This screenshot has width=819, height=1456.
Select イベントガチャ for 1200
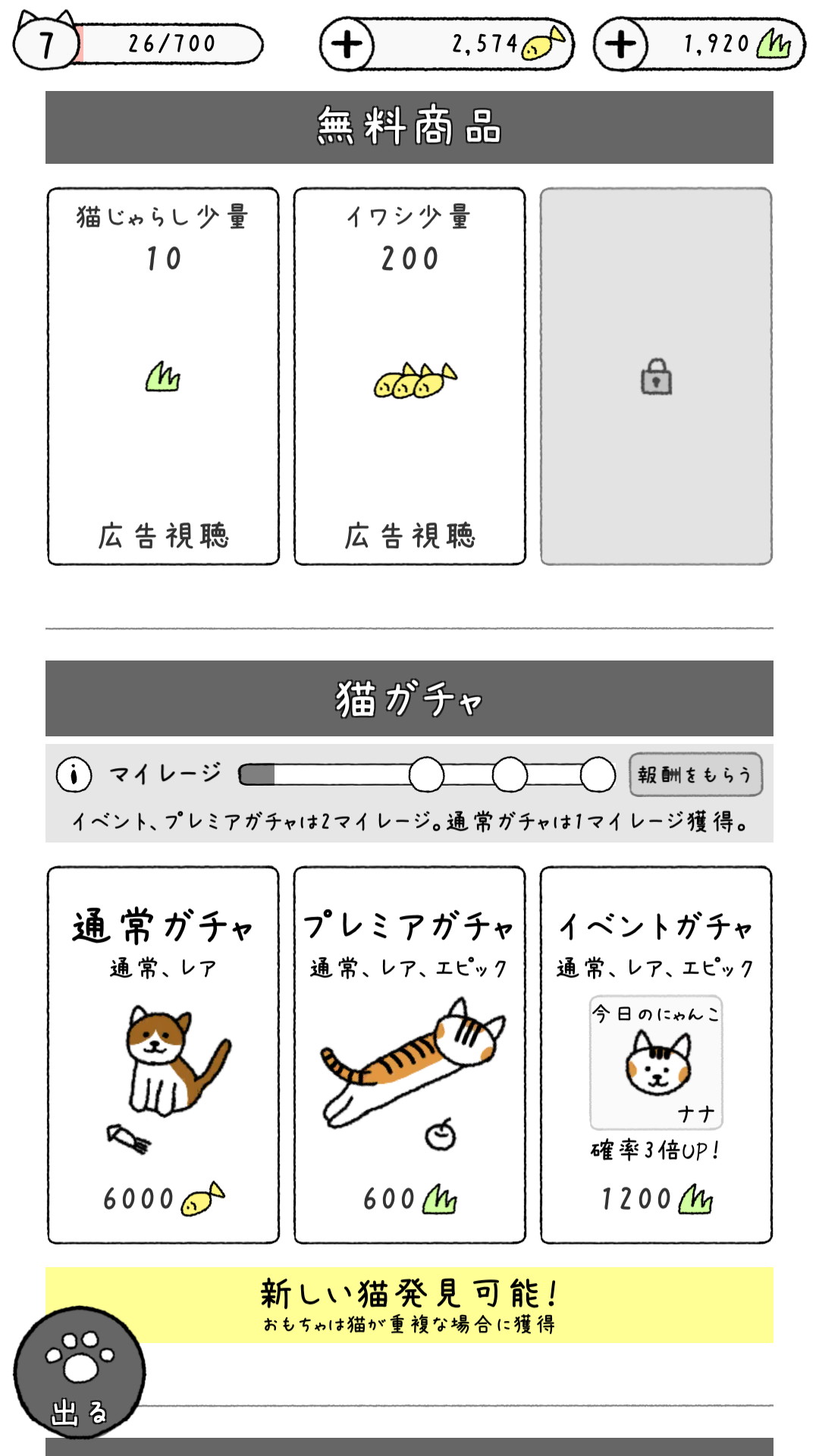tap(656, 1054)
